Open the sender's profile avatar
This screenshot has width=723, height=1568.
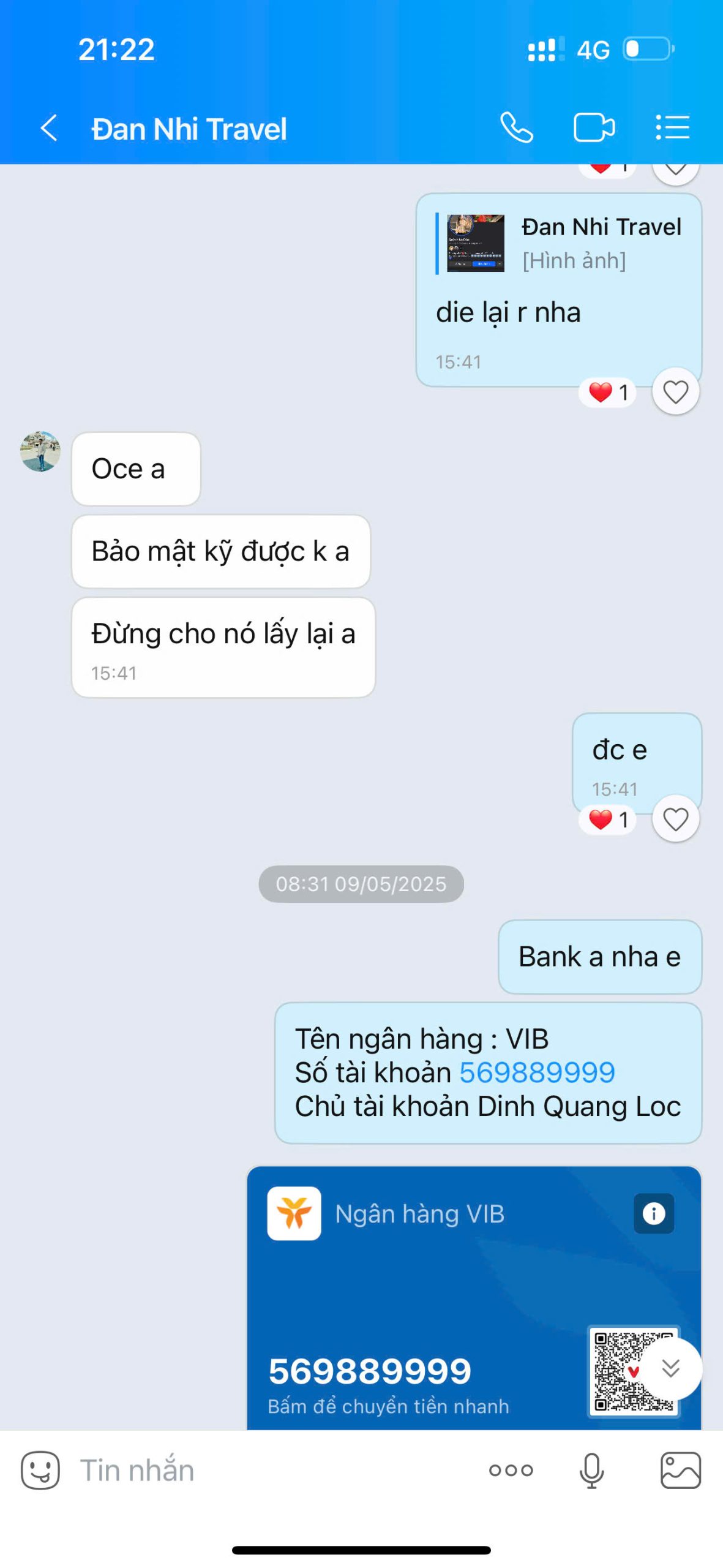click(40, 451)
